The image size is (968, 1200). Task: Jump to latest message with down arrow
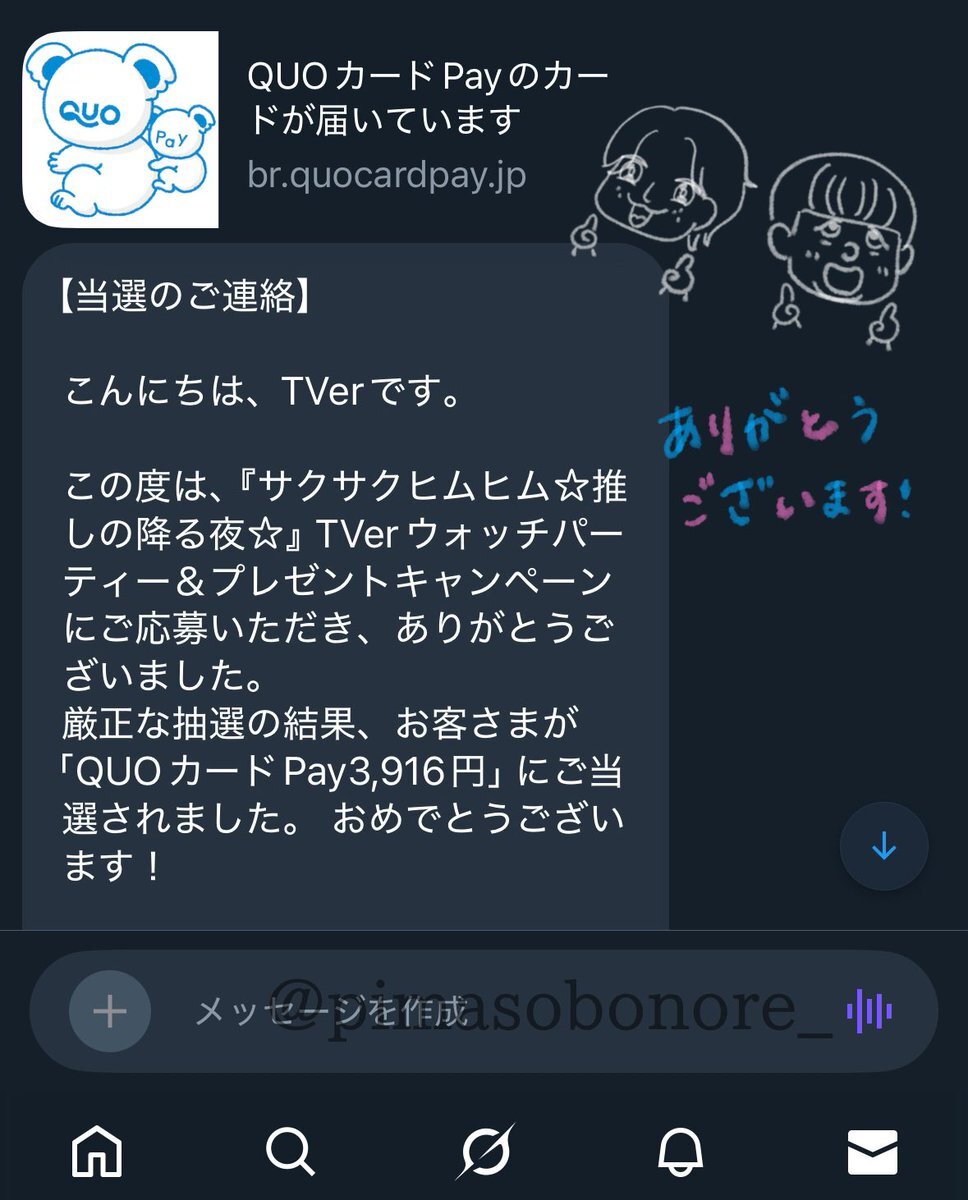pos(884,847)
